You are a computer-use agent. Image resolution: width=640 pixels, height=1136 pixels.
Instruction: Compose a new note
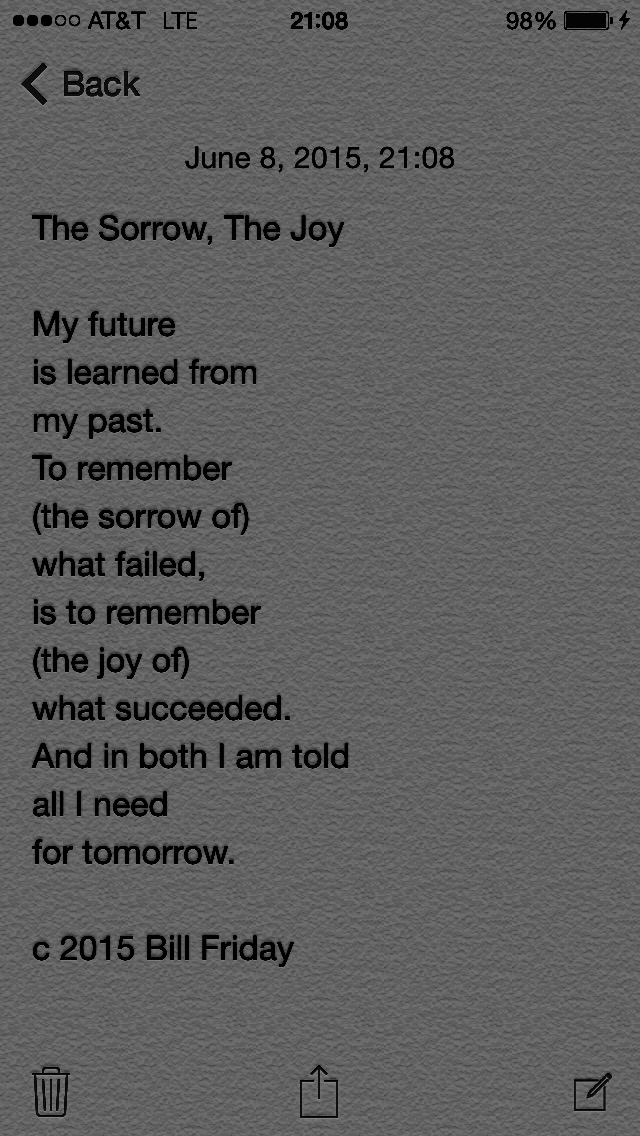coord(592,1090)
